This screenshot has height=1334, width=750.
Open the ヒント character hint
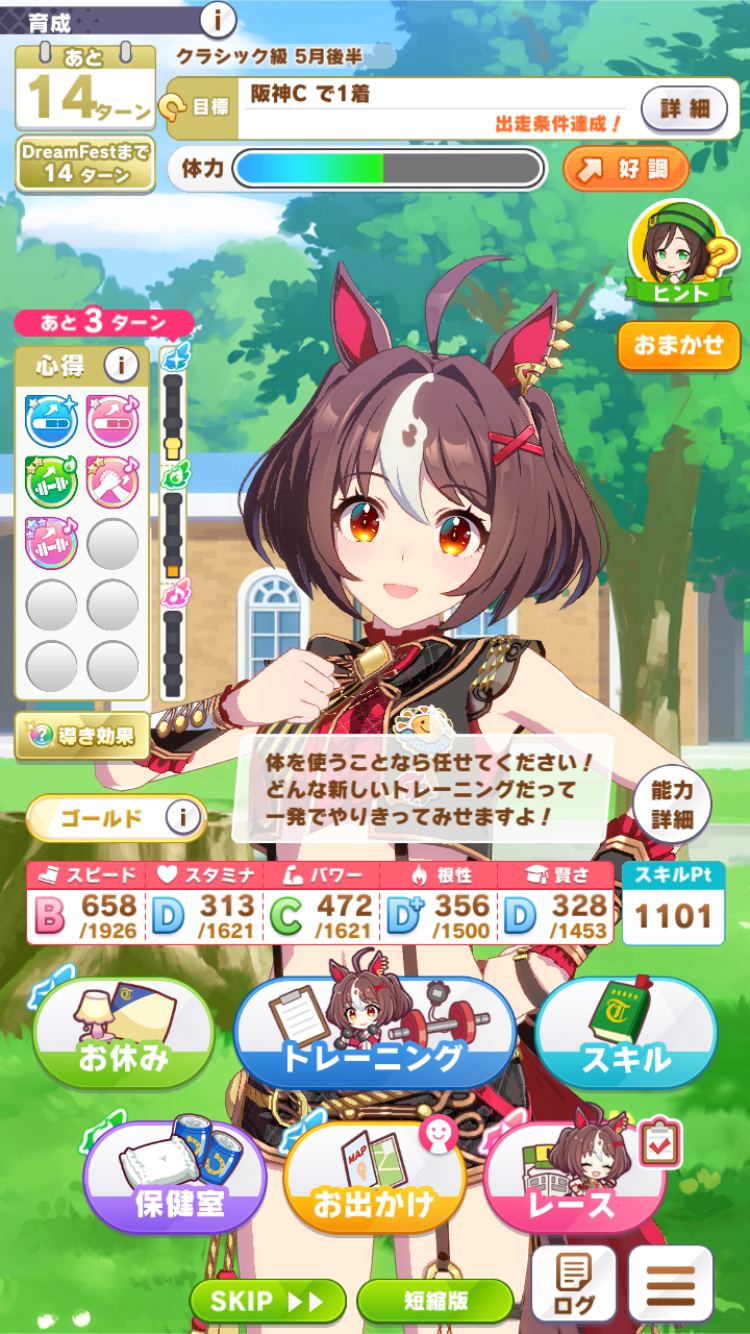[683, 259]
